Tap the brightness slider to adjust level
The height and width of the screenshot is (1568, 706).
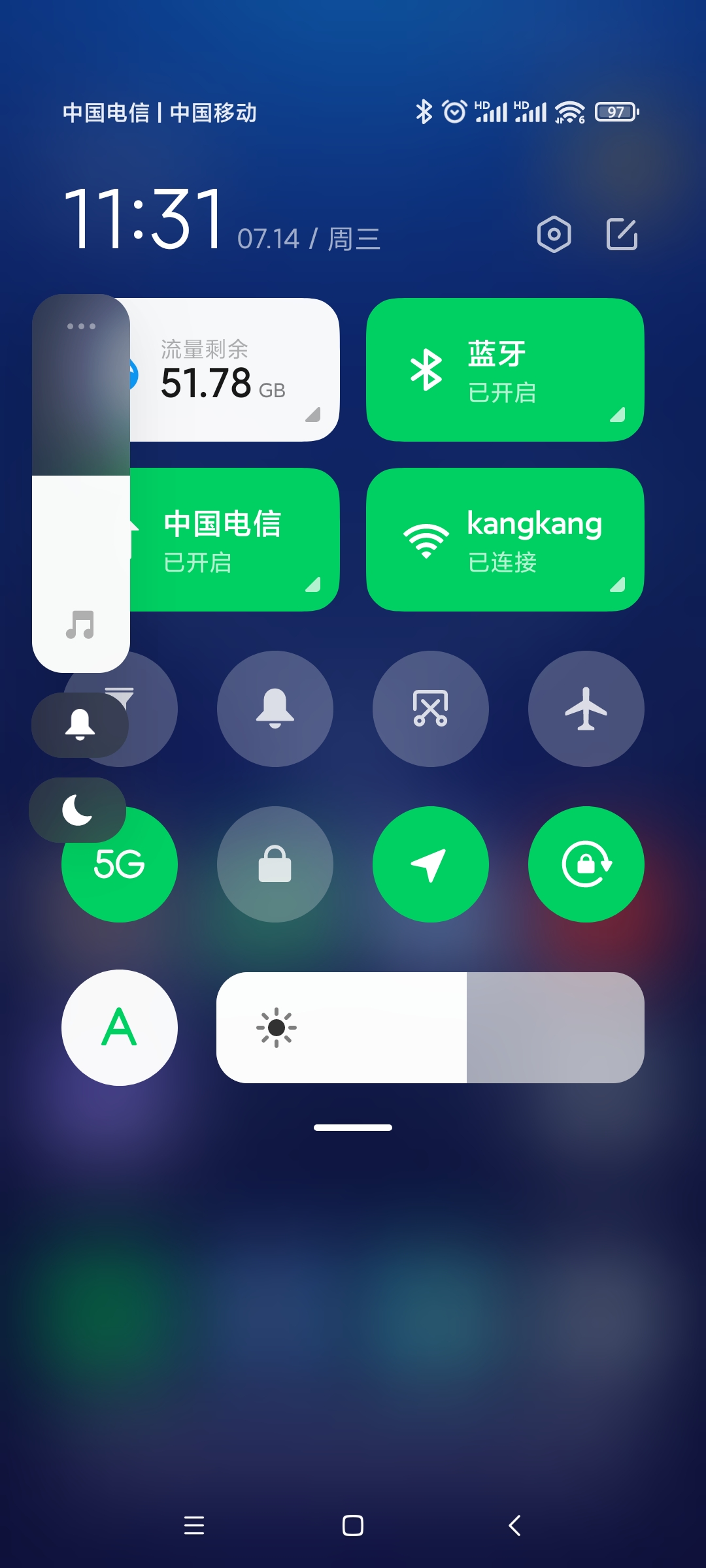(x=430, y=1028)
